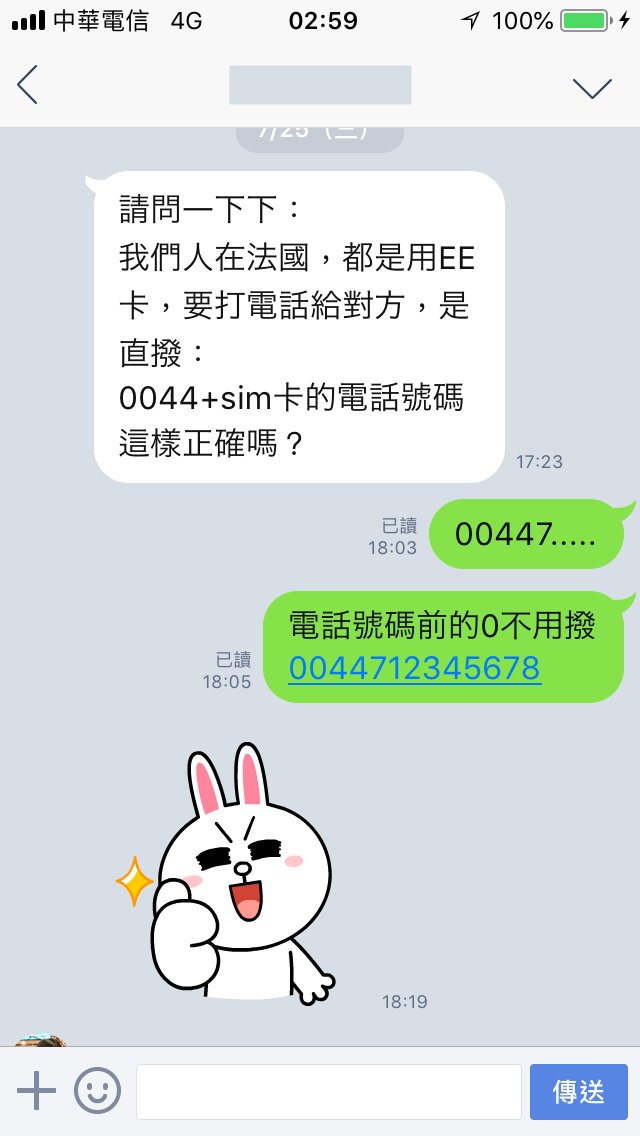
Task: Focus the message text field
Action: pyautogui.click(x=328, y=1091)
